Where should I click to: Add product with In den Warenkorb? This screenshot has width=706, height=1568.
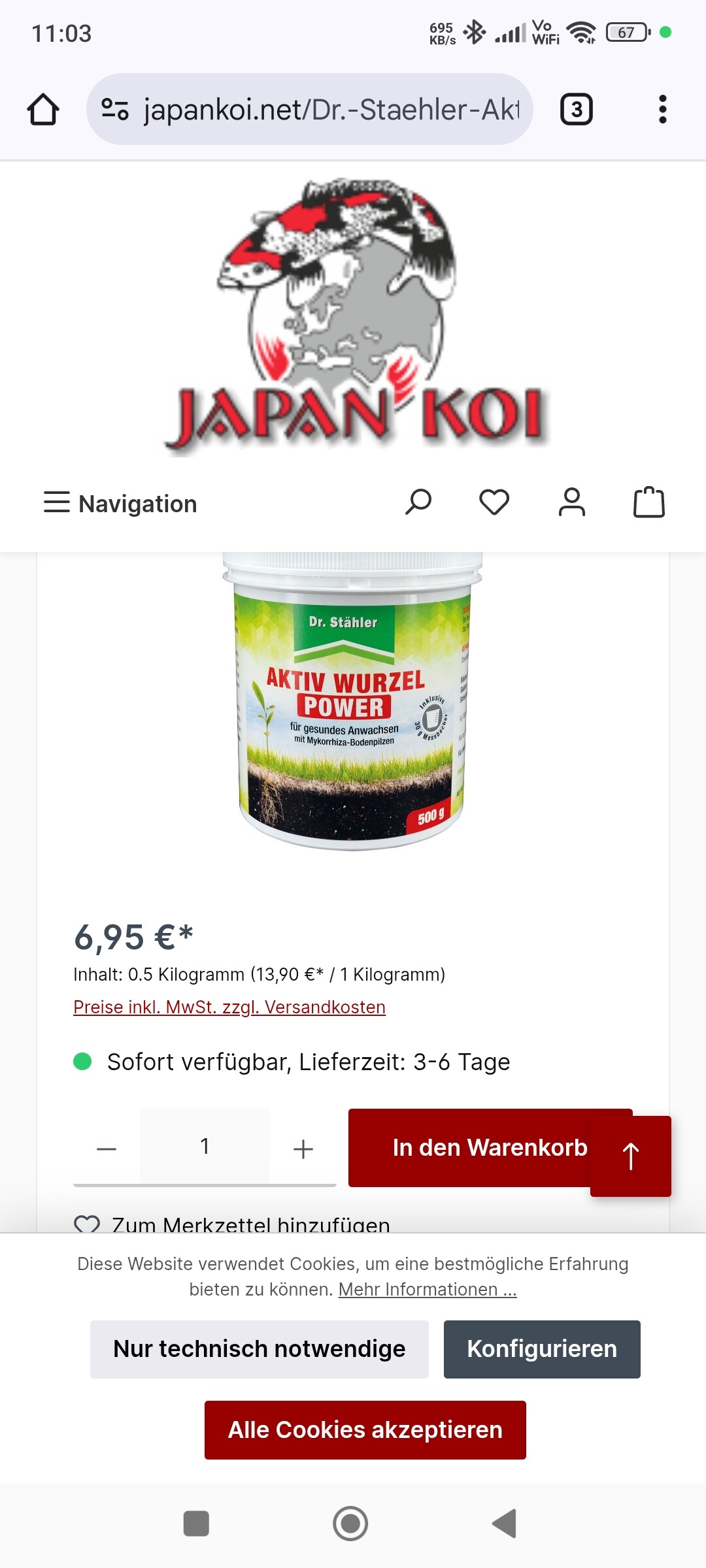point(471,1148)
